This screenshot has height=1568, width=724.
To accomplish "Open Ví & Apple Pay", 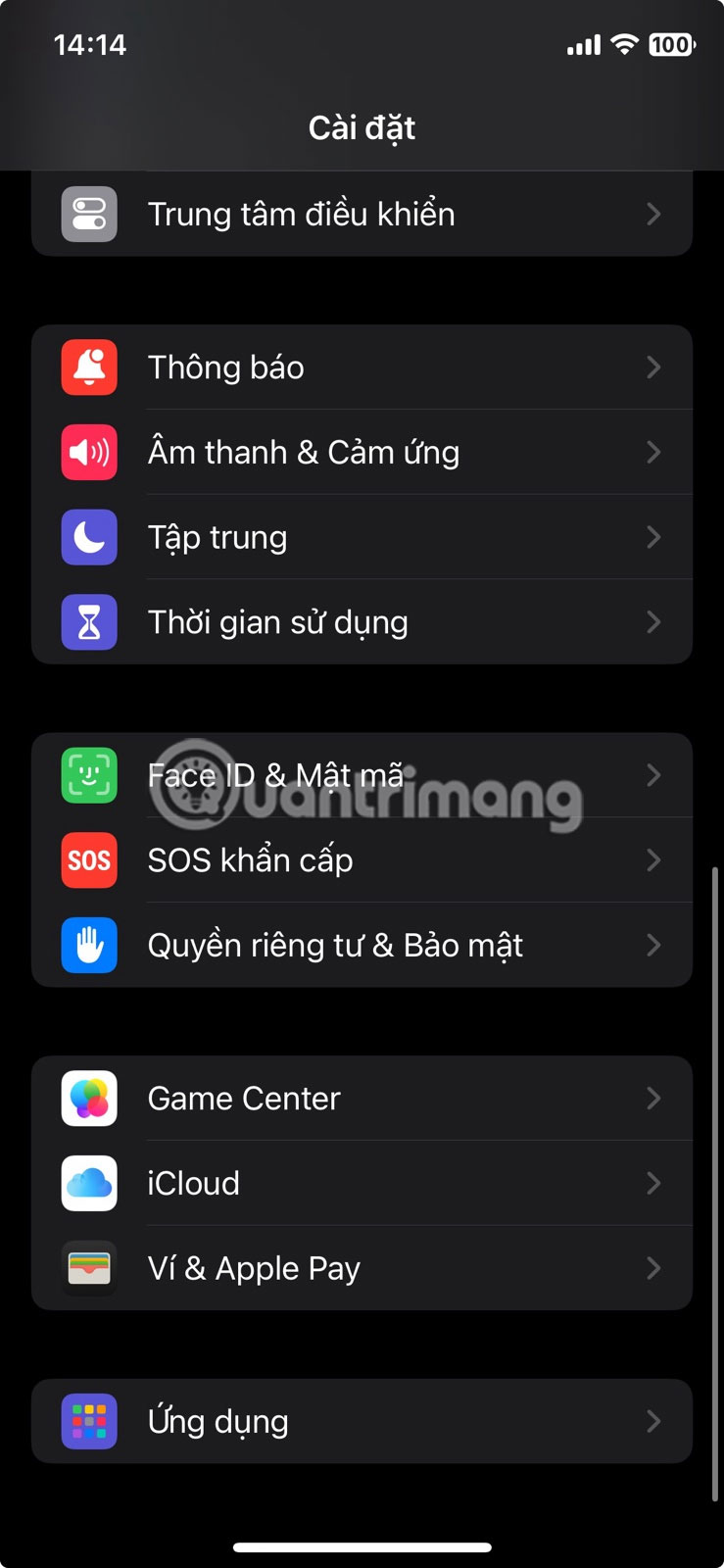I will pos(362,1268).
